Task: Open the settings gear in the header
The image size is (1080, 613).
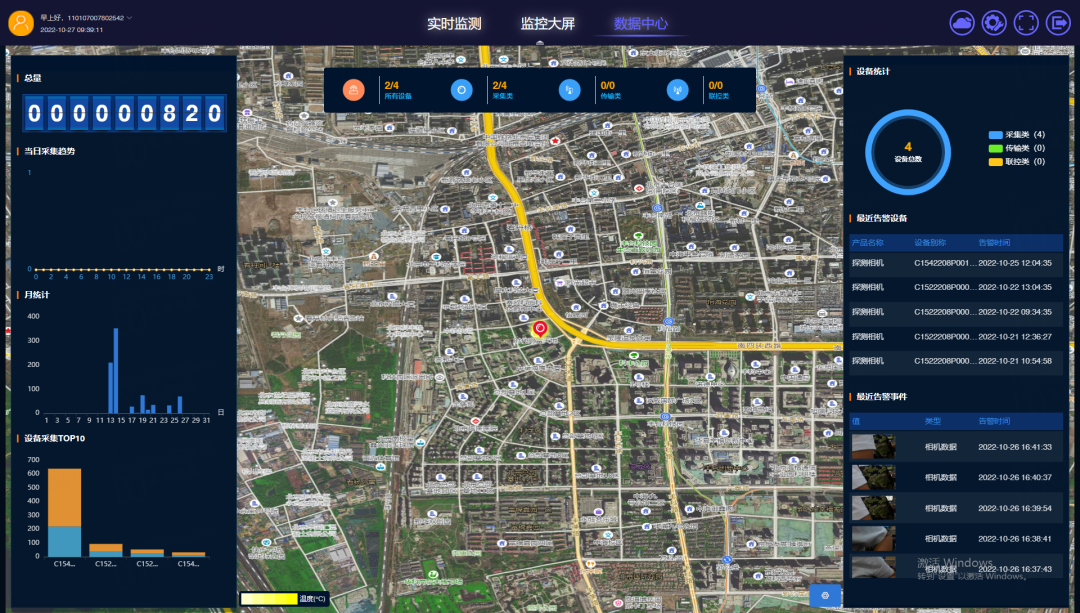Action: click(994, 22)
